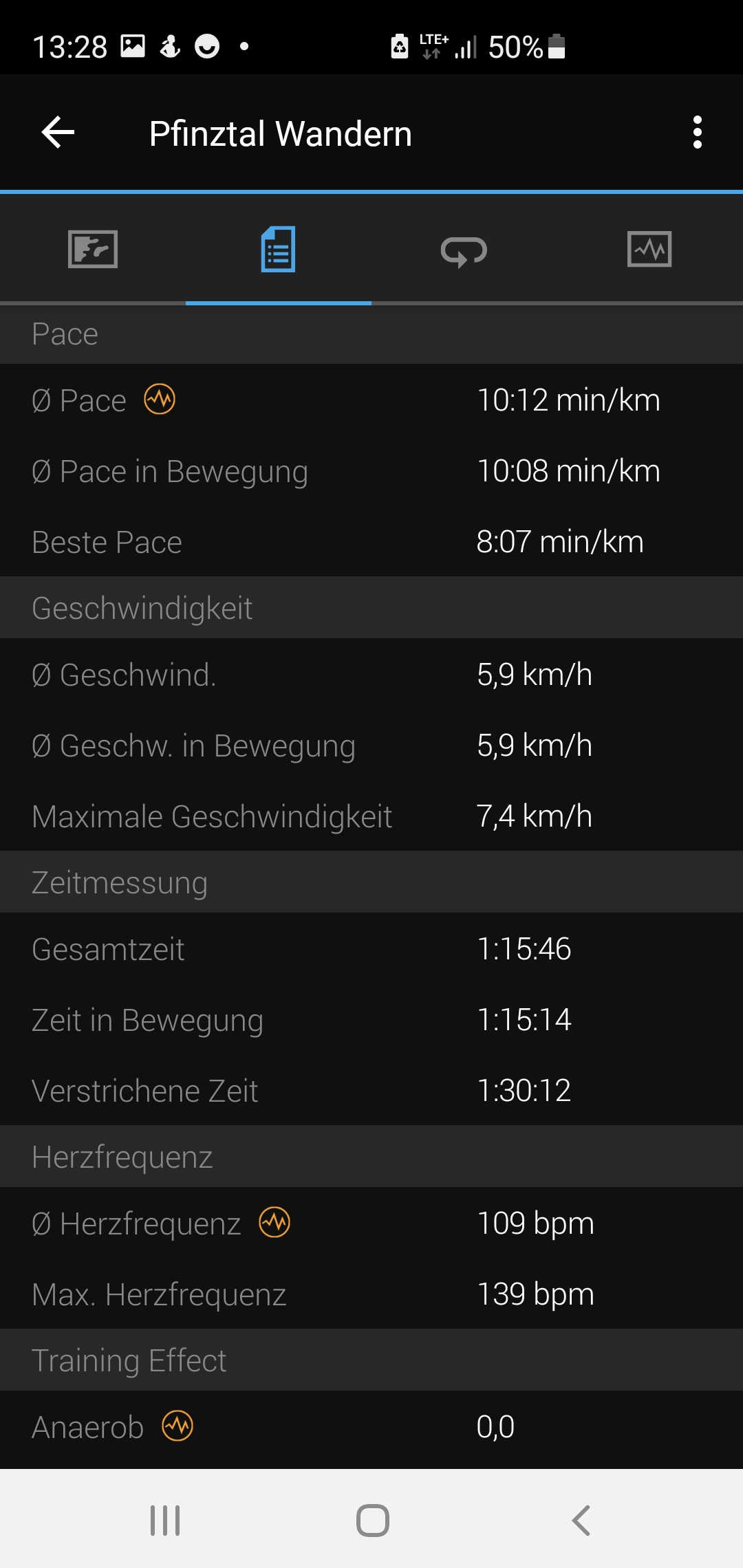Select the statistics details tab
Screen dimensions: 743x1568
(279, 250)
